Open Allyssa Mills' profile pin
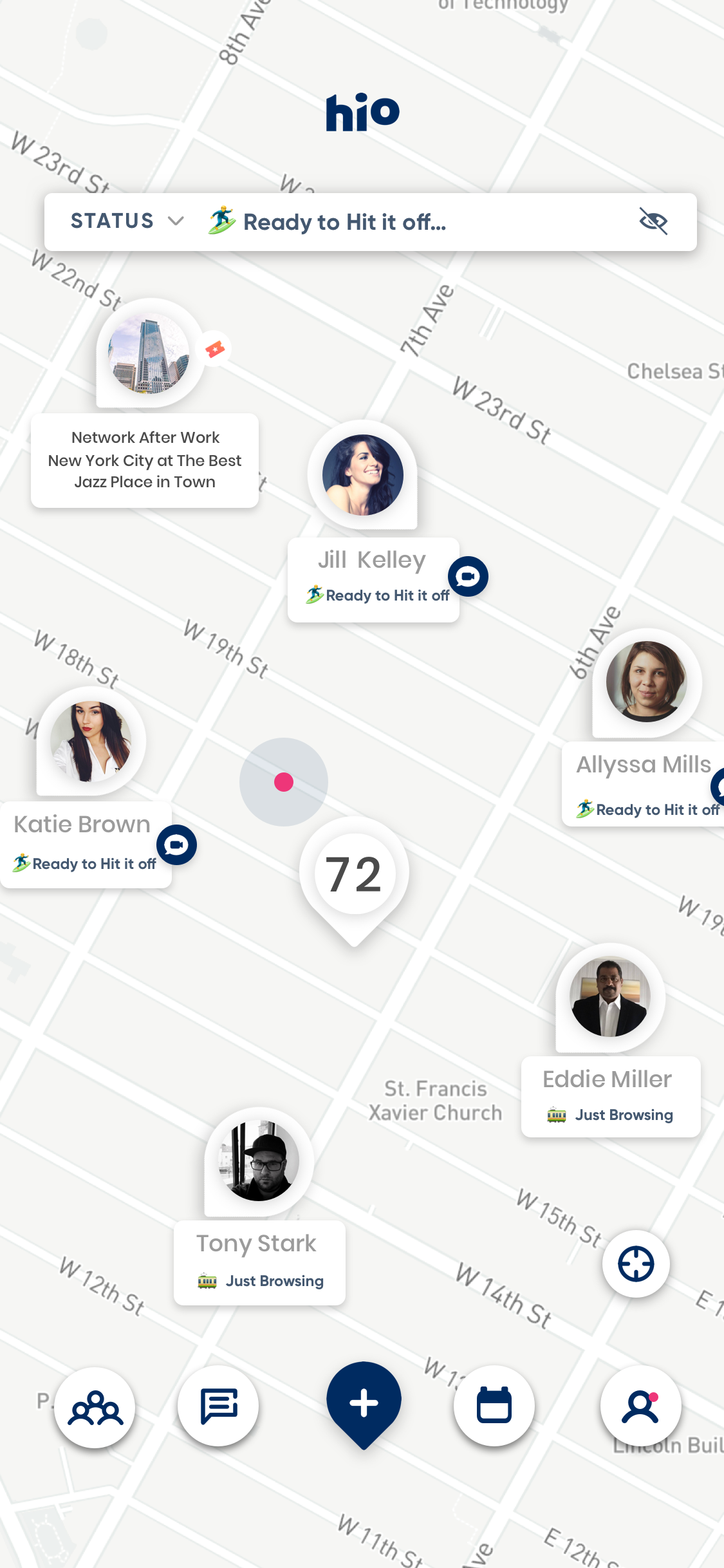Viewport: 724px width, 1568px height. (646, 682)
